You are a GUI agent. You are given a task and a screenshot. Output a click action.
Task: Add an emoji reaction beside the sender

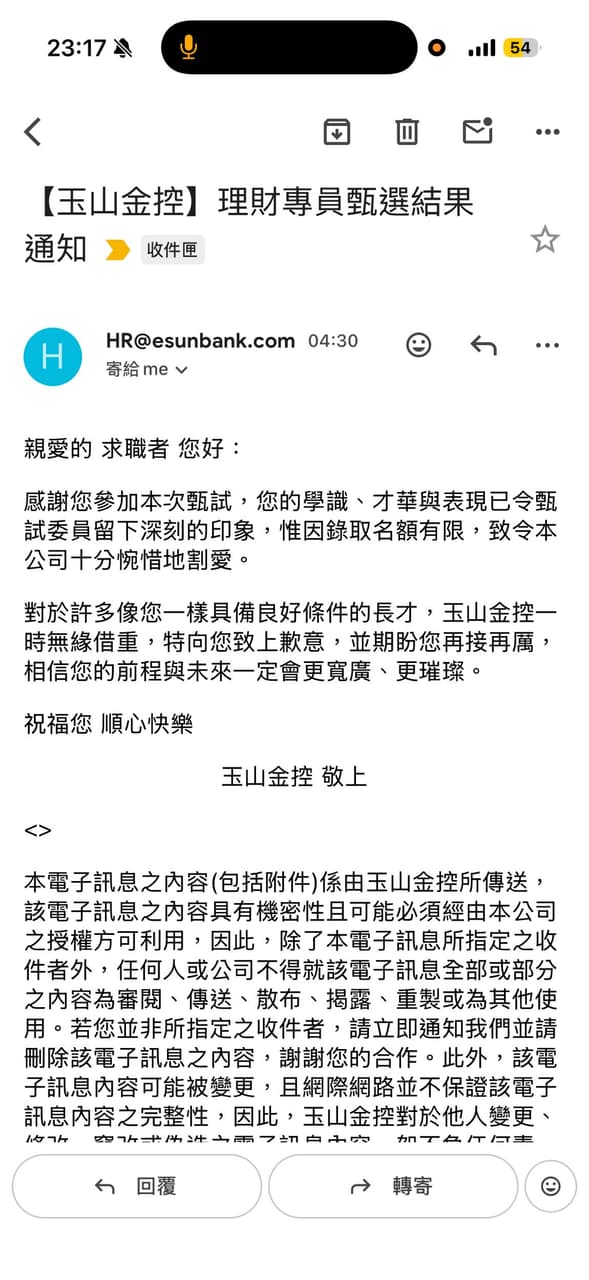click(419, 345)
